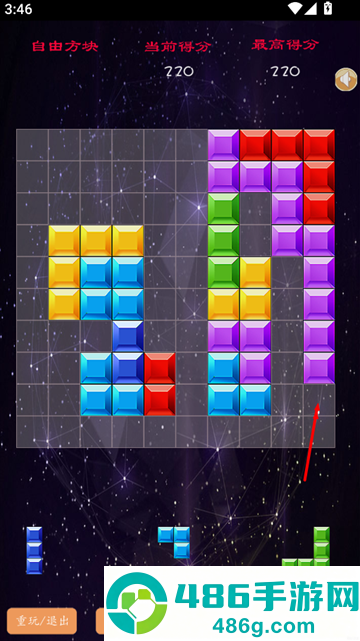This screenshot has width=360, height=641.
Task: Tap the 重玩/退出 button
Action: click(x=42, y=621)
